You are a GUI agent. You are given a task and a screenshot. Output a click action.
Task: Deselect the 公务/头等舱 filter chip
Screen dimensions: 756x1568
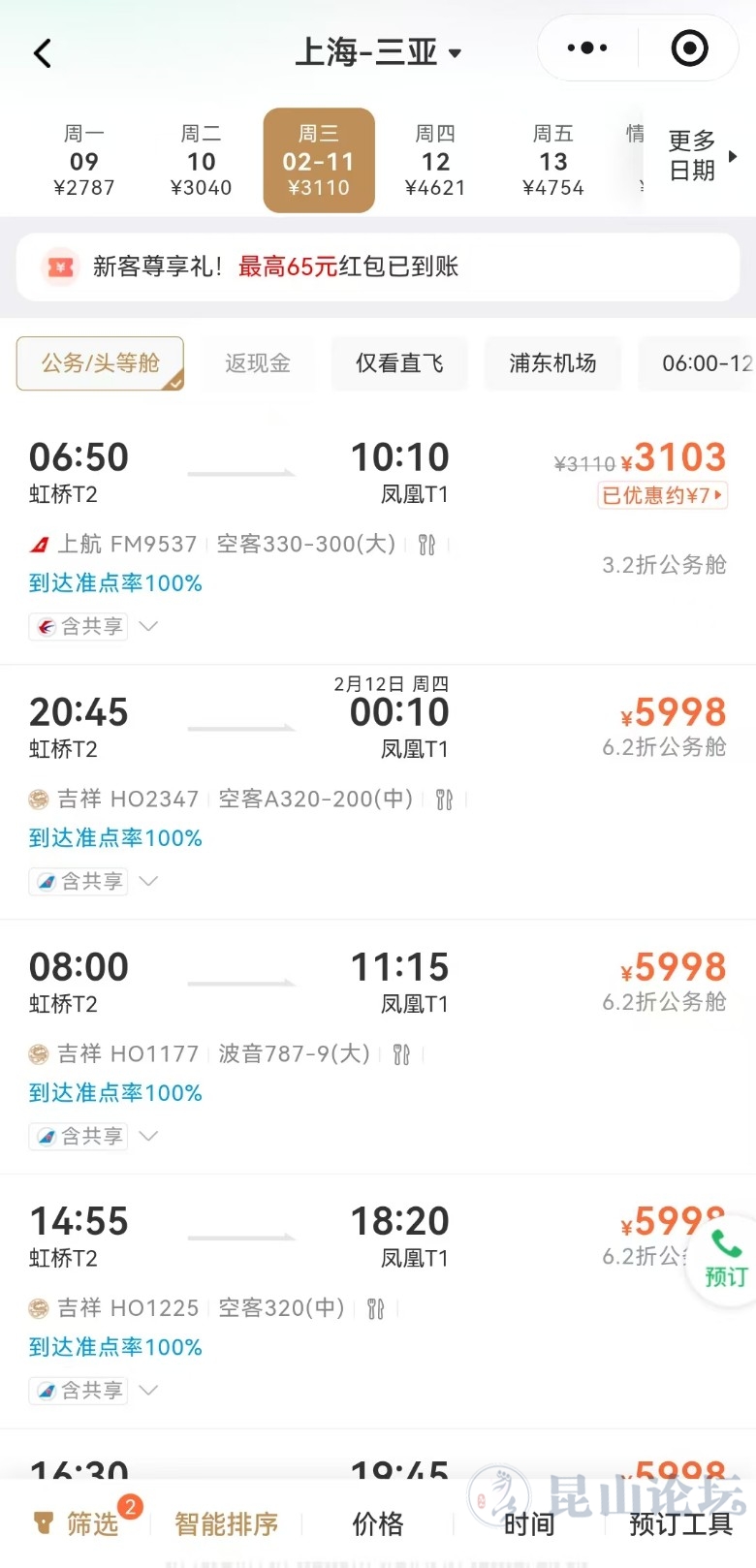(100, 363)
